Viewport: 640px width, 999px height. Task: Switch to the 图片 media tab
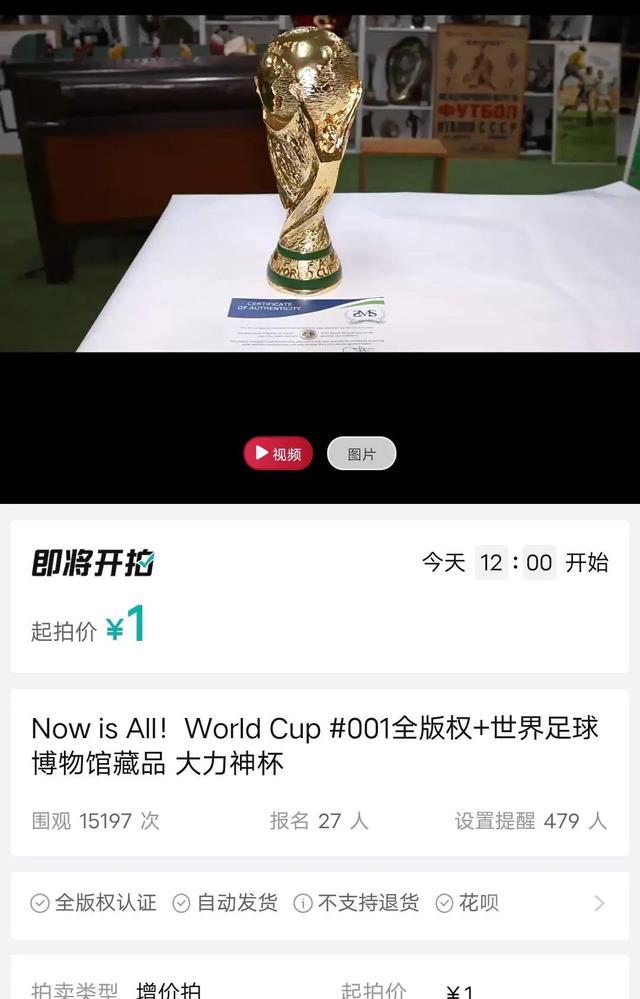(361, 454)
